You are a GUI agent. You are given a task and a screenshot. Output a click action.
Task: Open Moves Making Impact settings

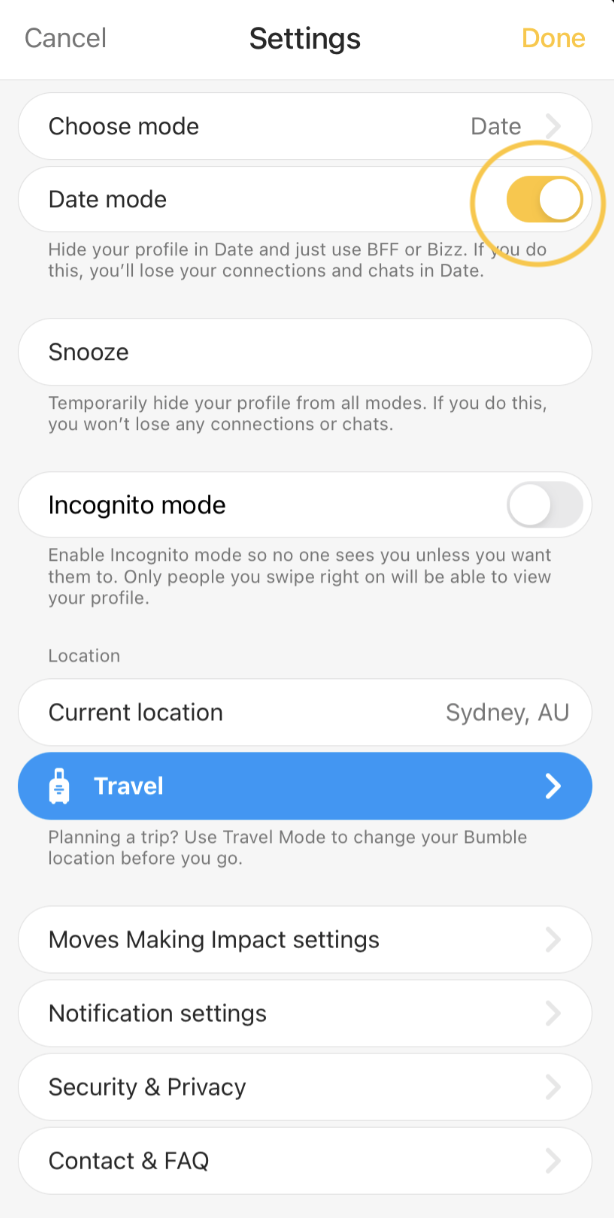coord(305,940)
